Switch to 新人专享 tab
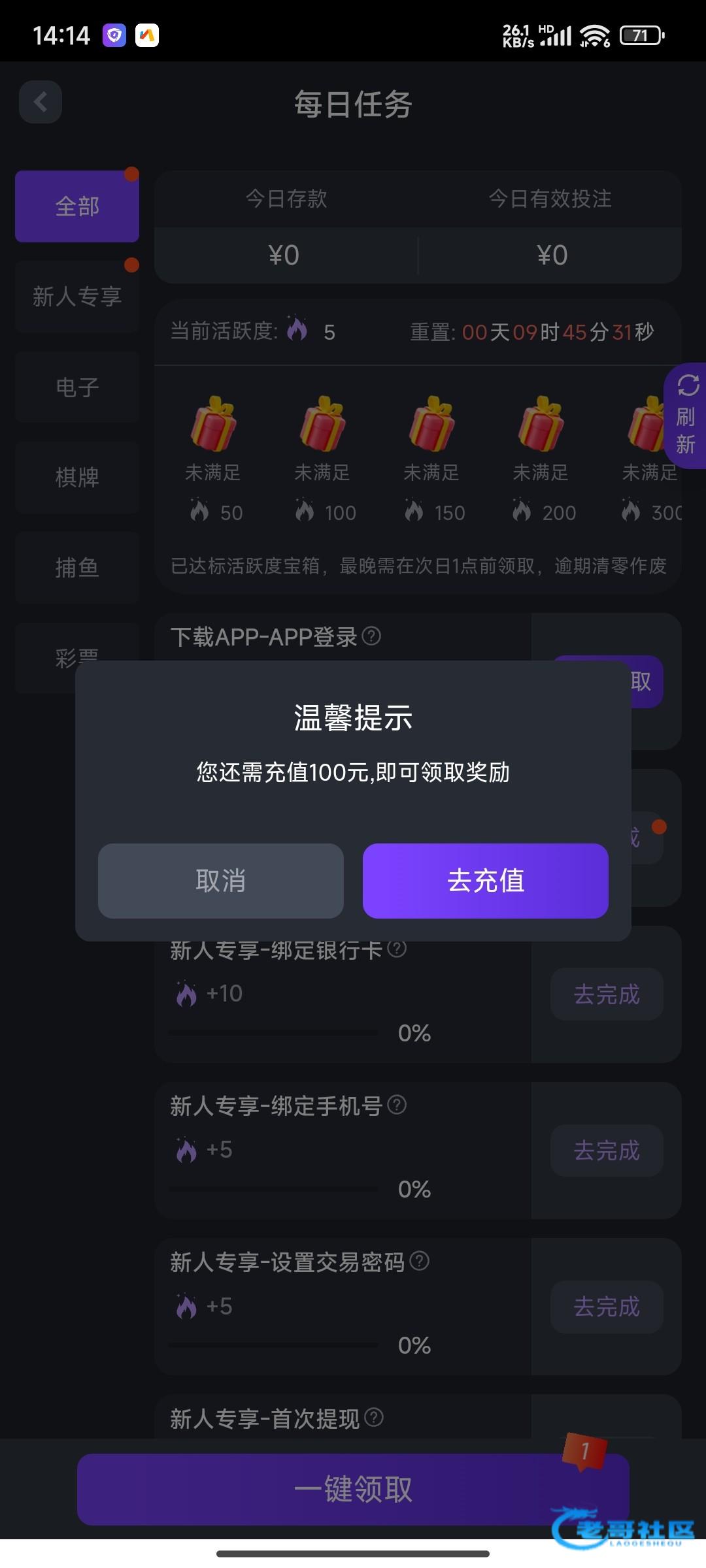This screenshot has height=1568, width=706. point(77,297)
